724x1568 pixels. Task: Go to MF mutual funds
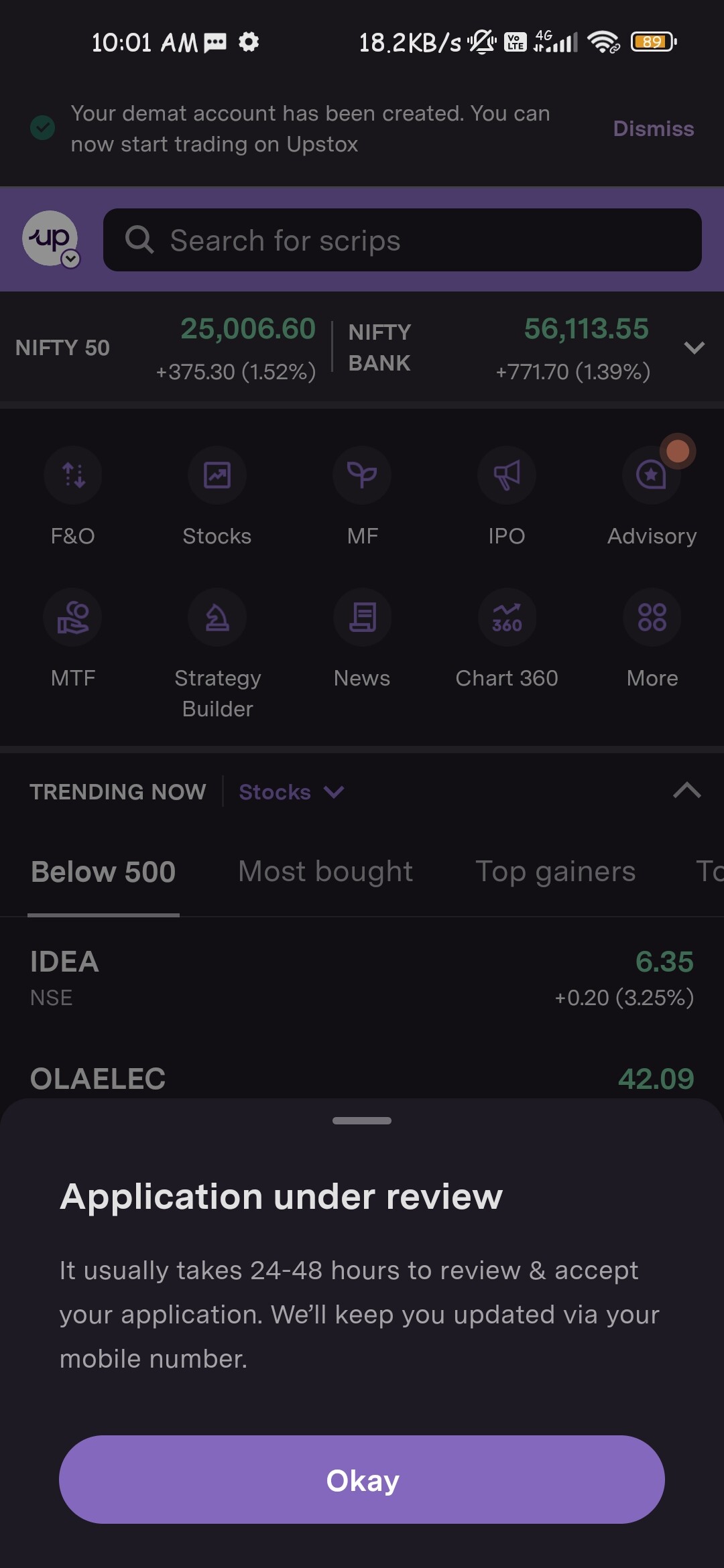pyautogui.click(x=362, y=497)
